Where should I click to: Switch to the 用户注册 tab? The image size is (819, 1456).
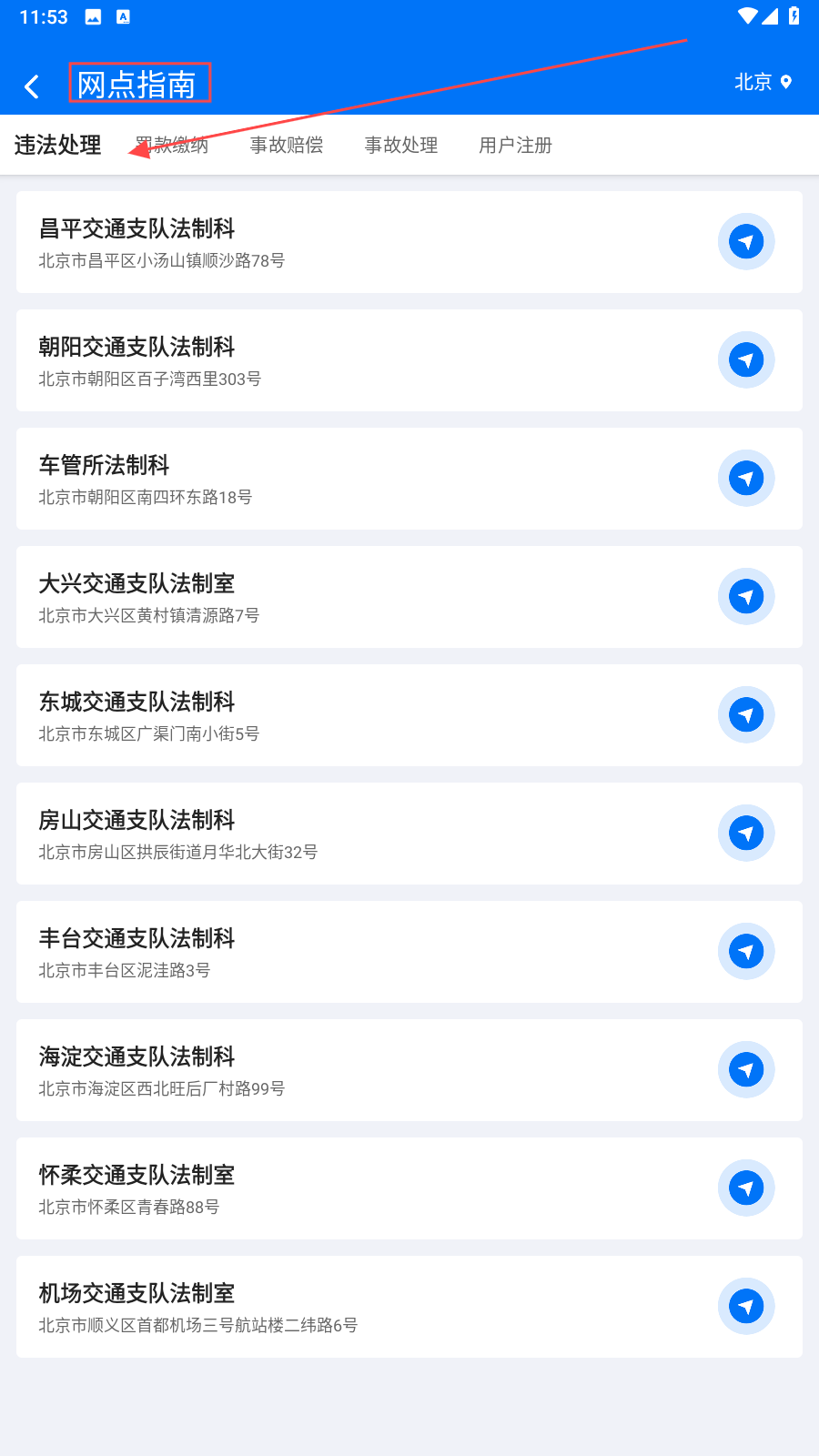click(516, 145)
